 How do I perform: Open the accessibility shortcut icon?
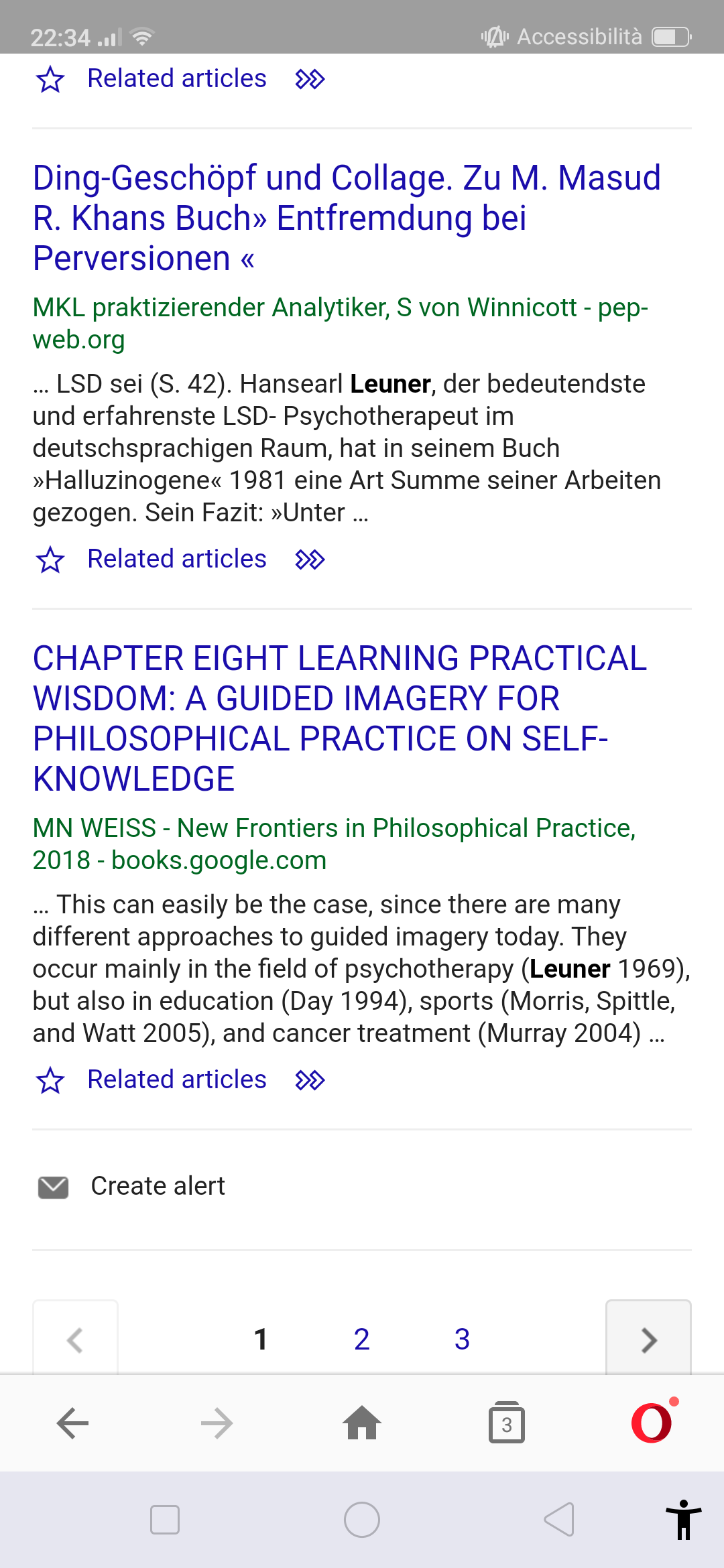(683, 1519)
